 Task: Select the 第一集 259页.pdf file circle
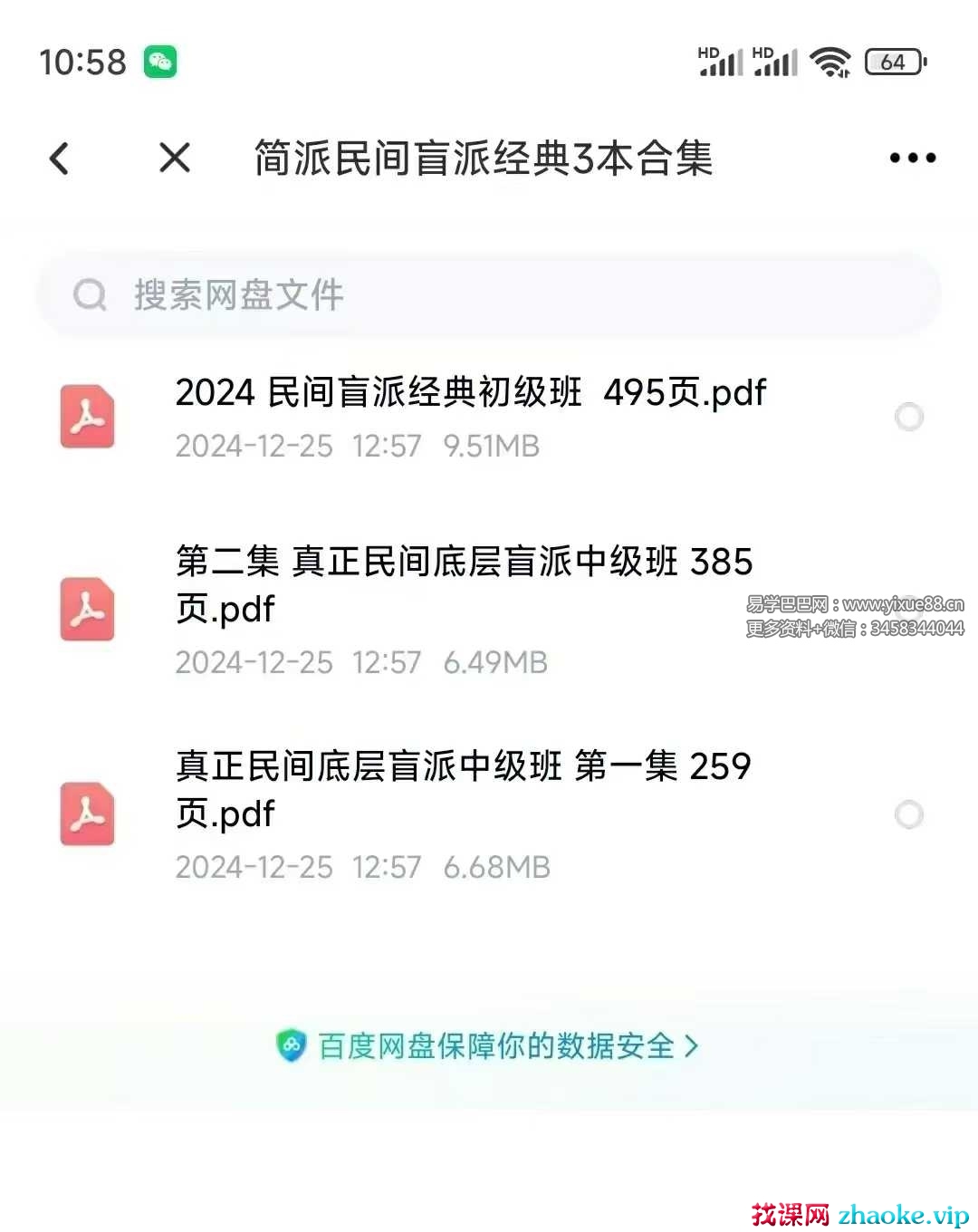tap(908, 814)
